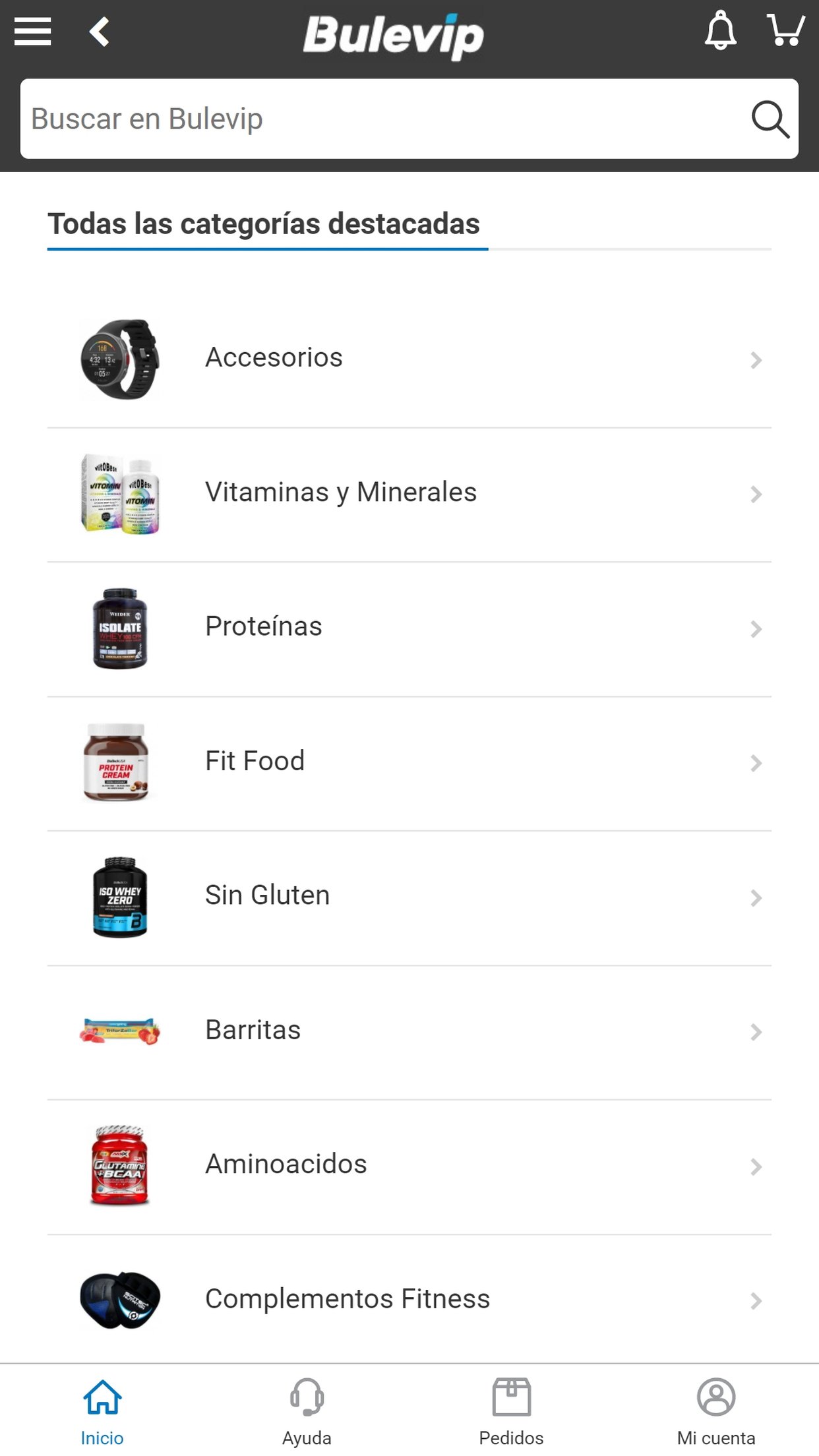Select the Proteínas category

pyautogui.click(x=409, y=628)
